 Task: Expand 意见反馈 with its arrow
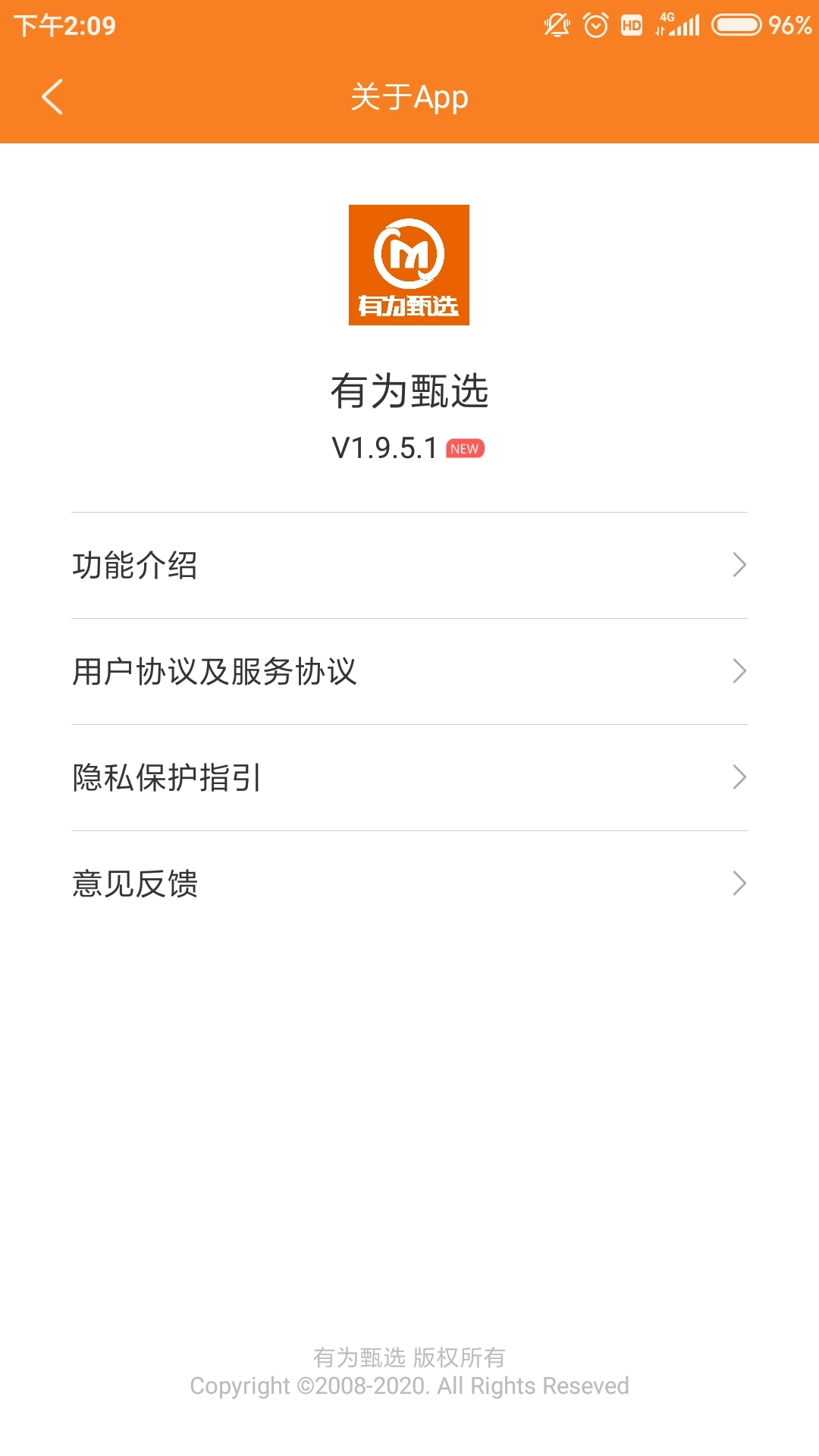pyautogui.click(x=741, y=883)
